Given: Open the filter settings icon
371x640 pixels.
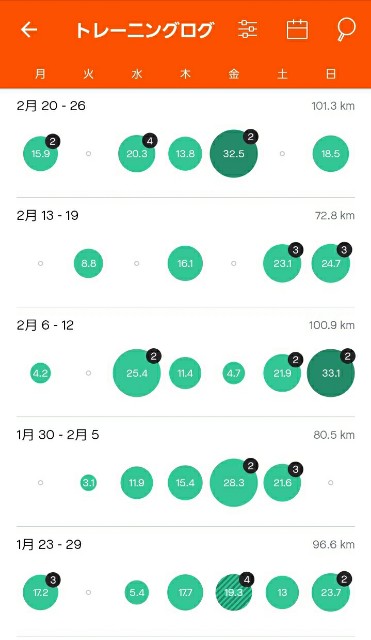Looking at the screenshot, I should [x=248, y=30].
